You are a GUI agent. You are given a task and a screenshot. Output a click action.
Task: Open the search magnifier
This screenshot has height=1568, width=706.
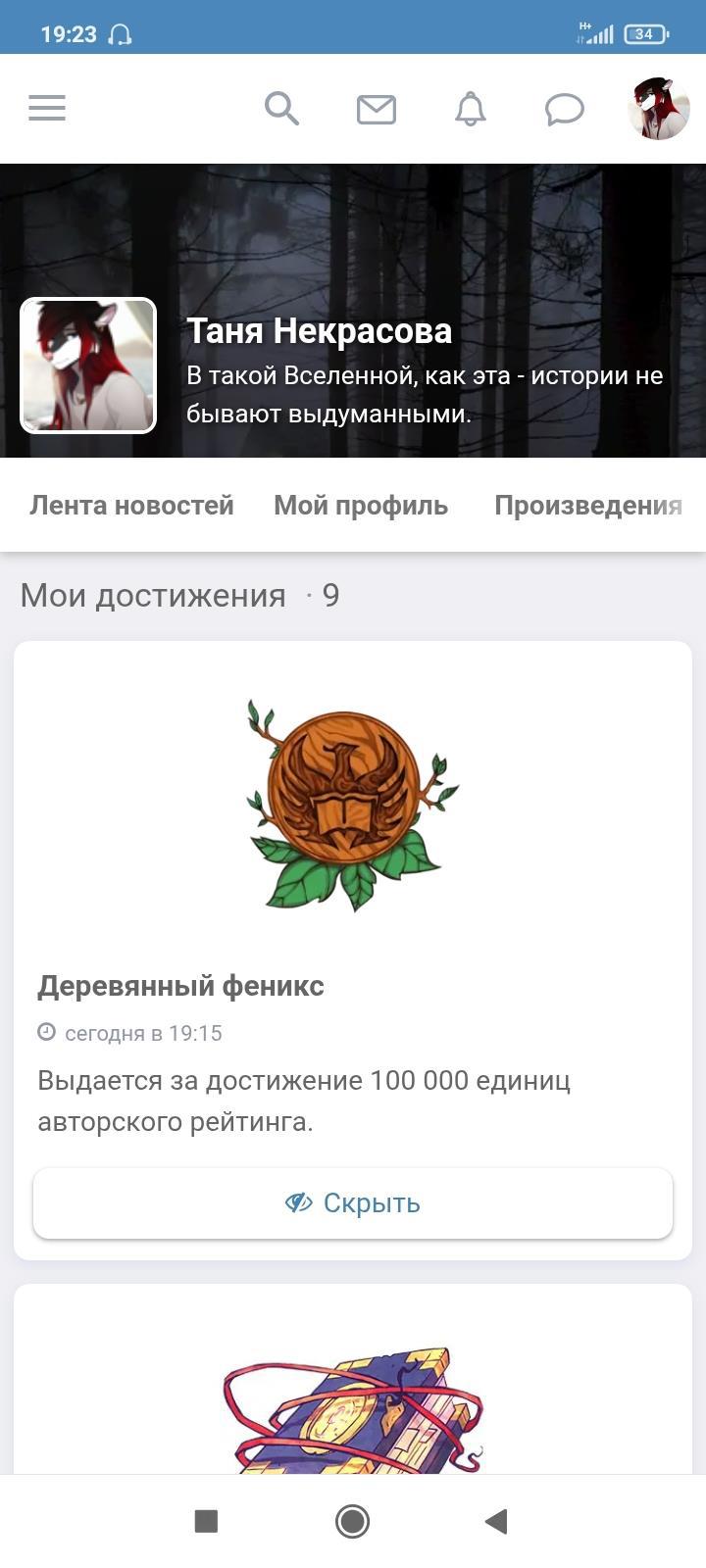pyautogui.click(x=281, y=108)
